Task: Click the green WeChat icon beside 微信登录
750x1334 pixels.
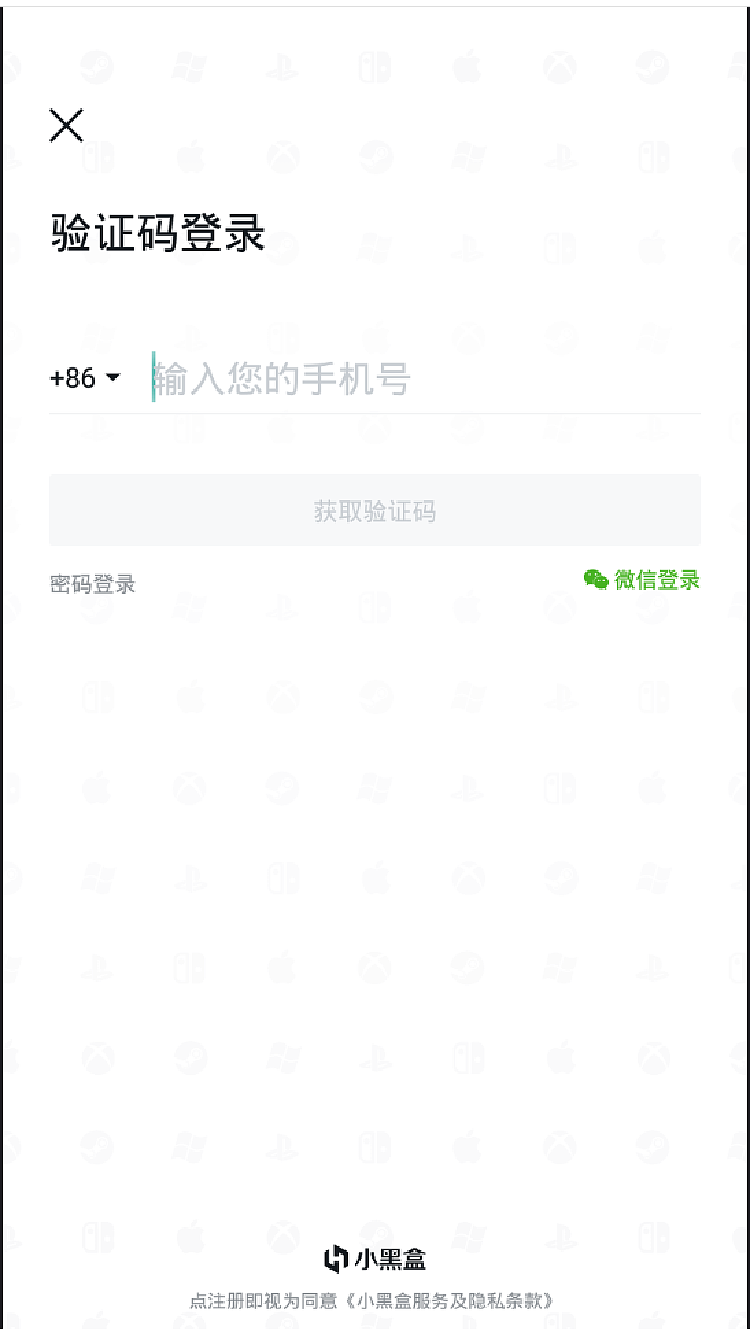Action: coord(597,580)
